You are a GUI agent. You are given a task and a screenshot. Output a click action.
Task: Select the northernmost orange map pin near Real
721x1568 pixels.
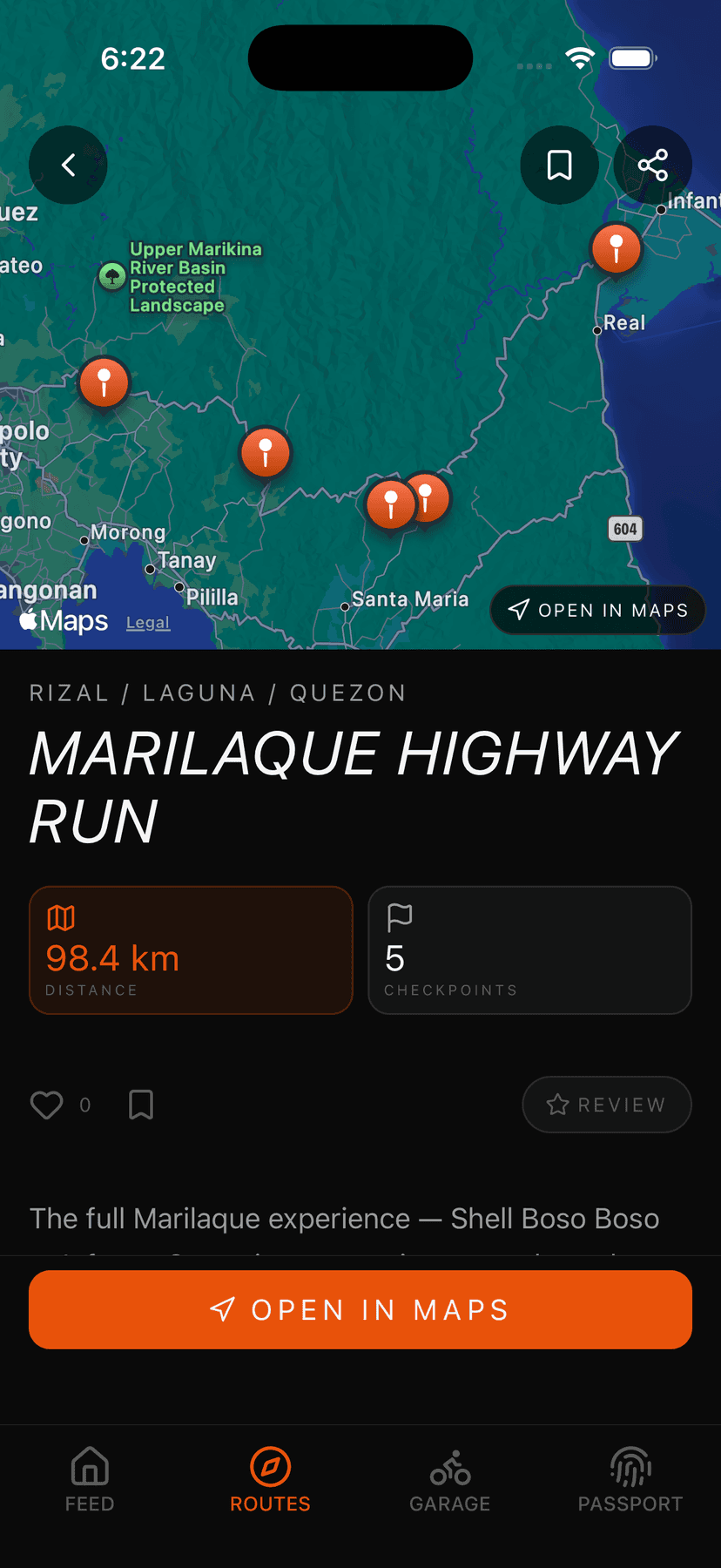click(x=617, y=248)
